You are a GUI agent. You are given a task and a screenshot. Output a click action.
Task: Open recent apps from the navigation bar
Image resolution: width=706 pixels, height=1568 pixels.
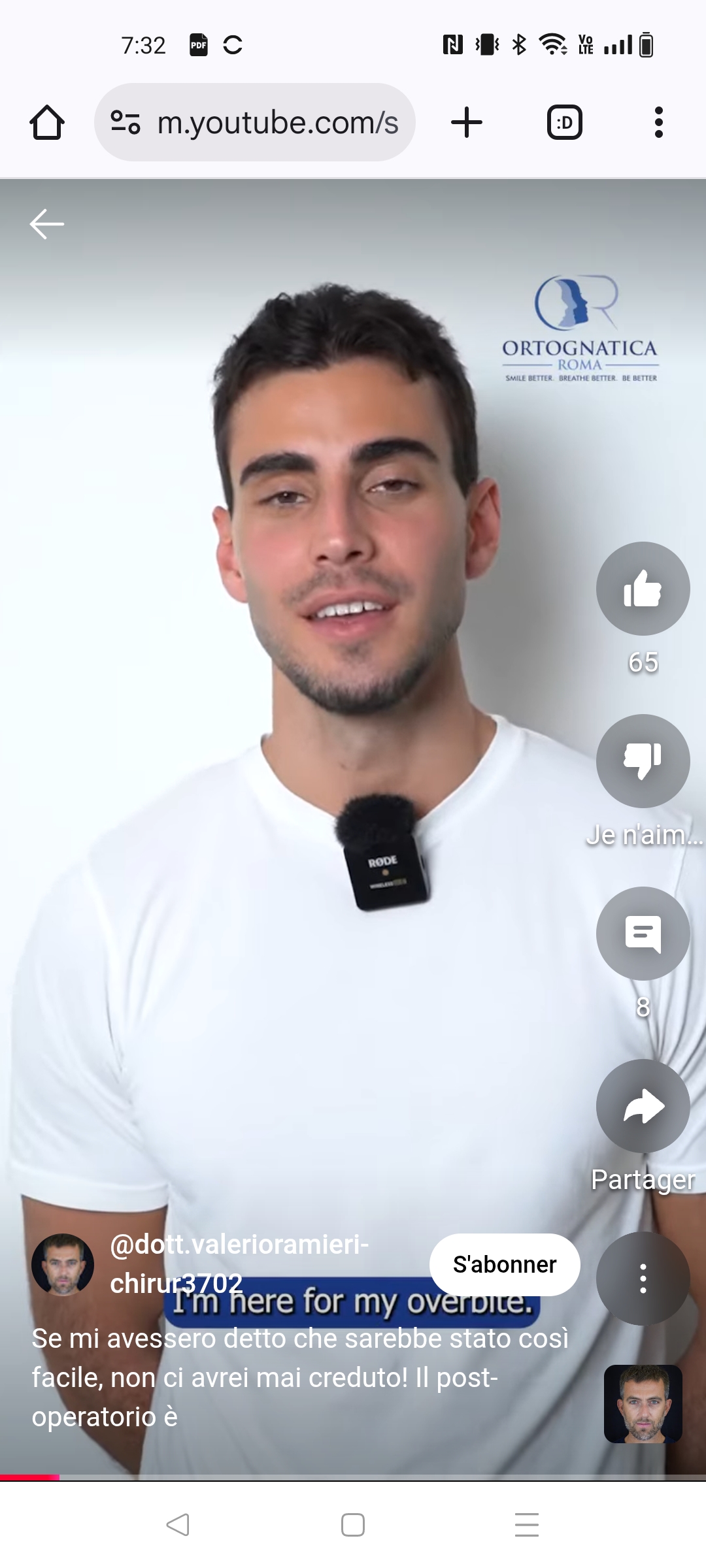[x=526, y=1524]
